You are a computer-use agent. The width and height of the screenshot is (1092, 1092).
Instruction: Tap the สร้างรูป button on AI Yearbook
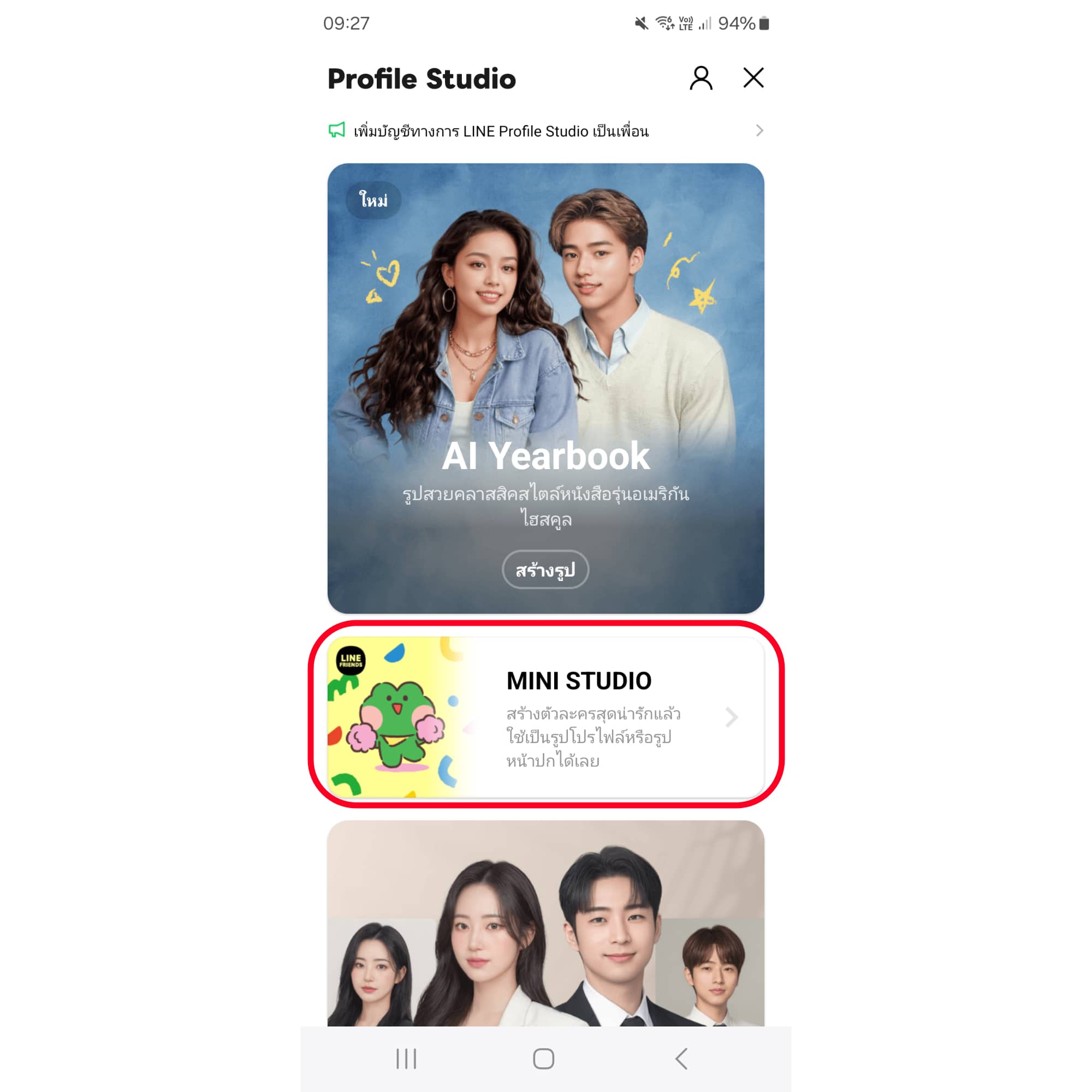point(545,569)
